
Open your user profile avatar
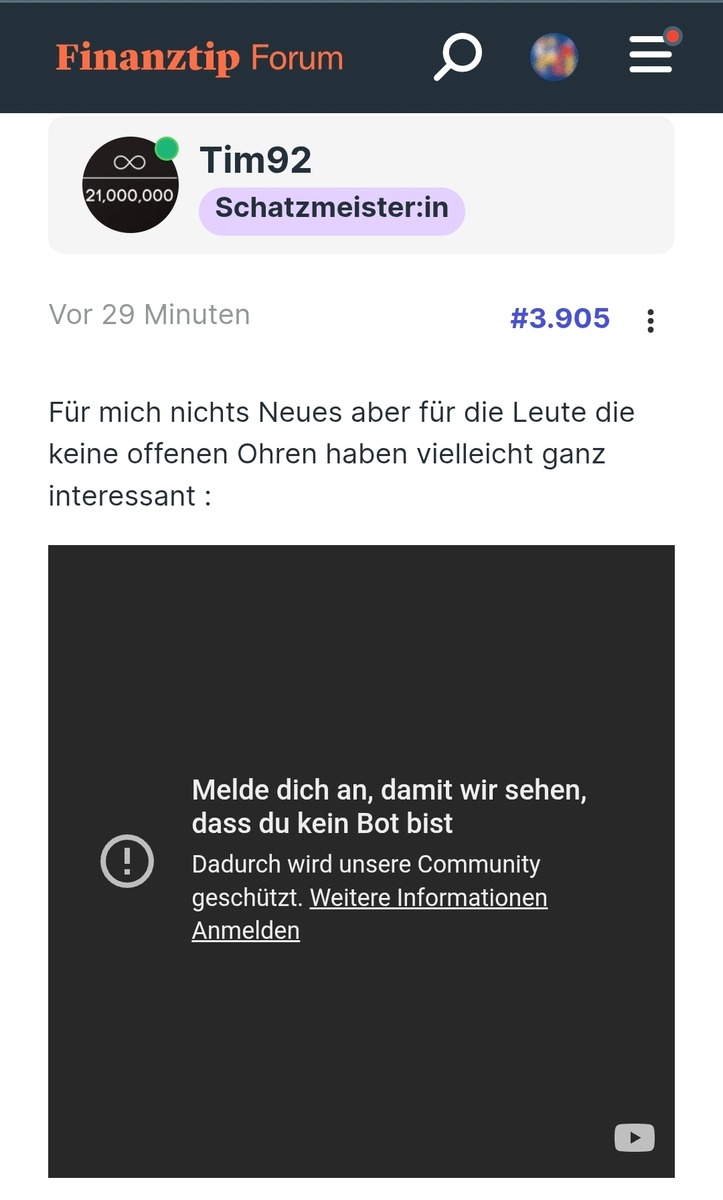[x=554, y=57]
